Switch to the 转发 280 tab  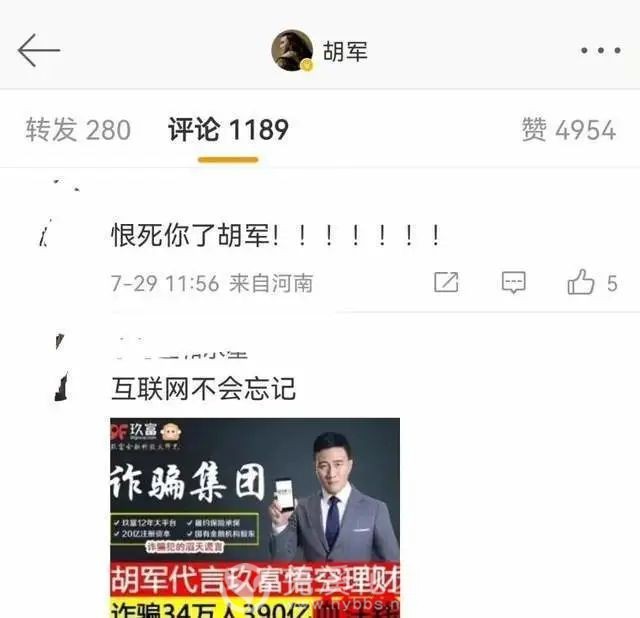(x=78, y=129)
